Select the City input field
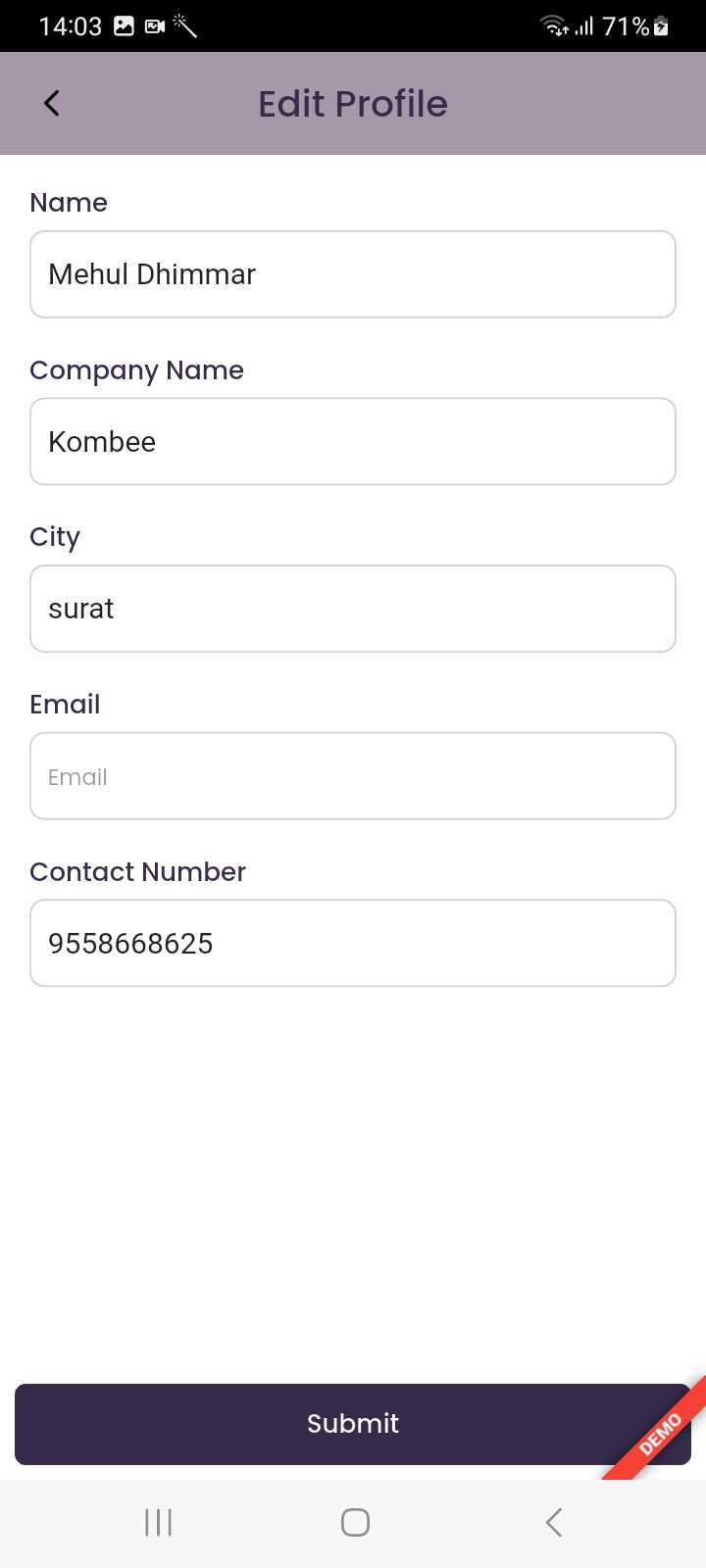The width and height of the screenshot is (706, 1568). [353, 609]
